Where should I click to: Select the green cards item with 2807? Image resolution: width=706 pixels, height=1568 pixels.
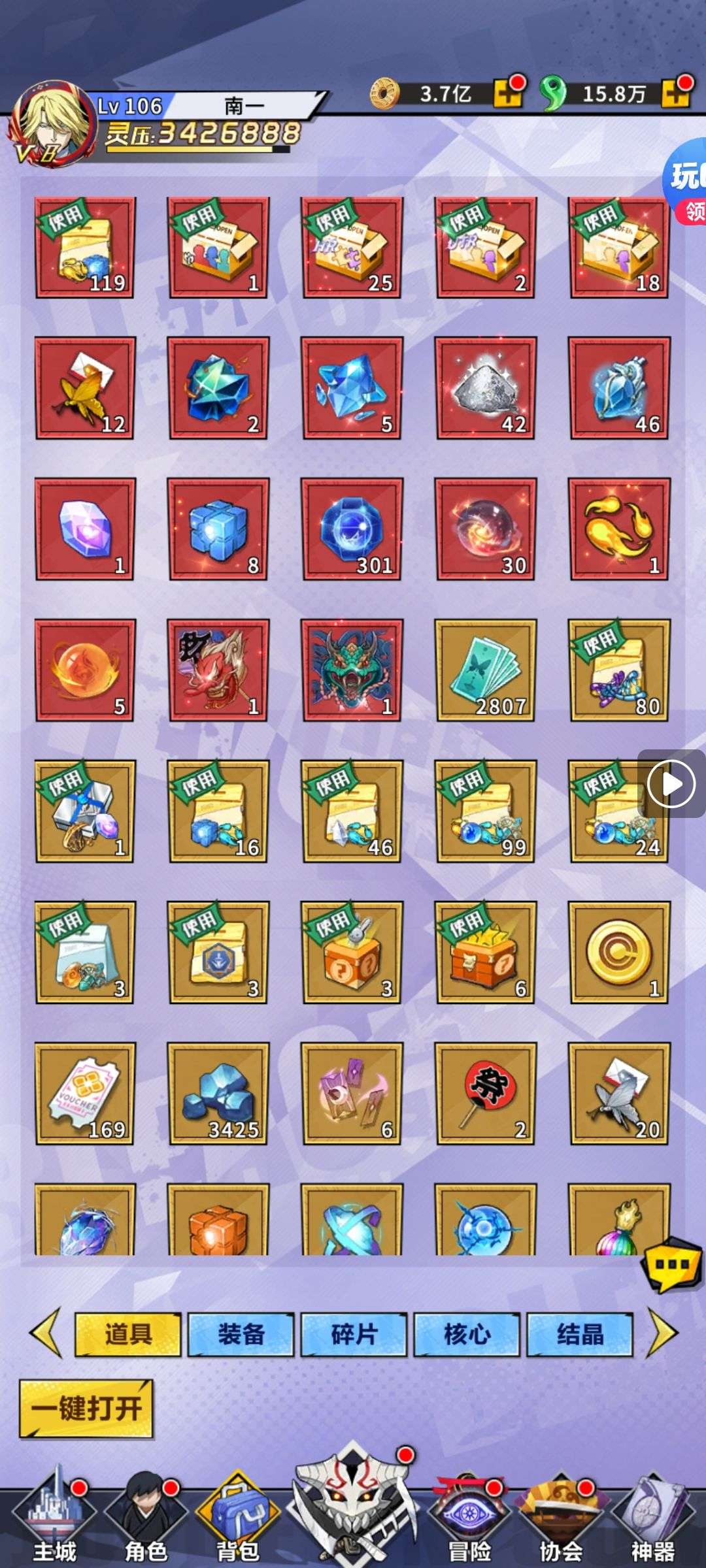tap(486, 670)
